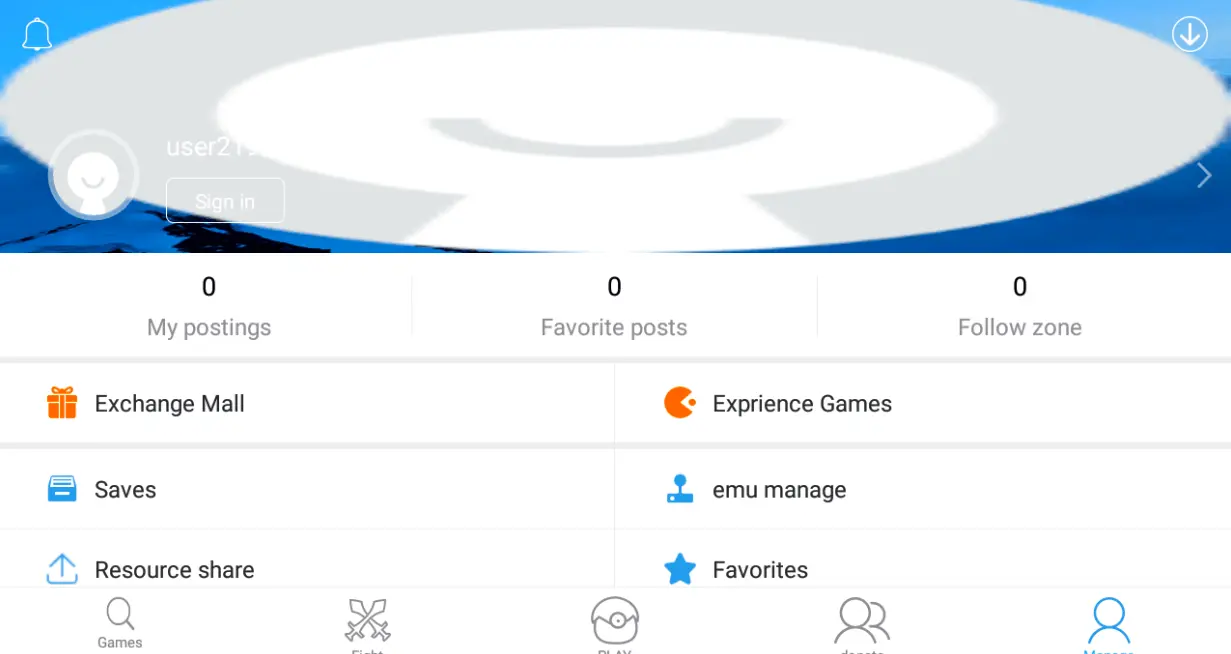
Task: Open Follow zone
Action: [1019, 306]
